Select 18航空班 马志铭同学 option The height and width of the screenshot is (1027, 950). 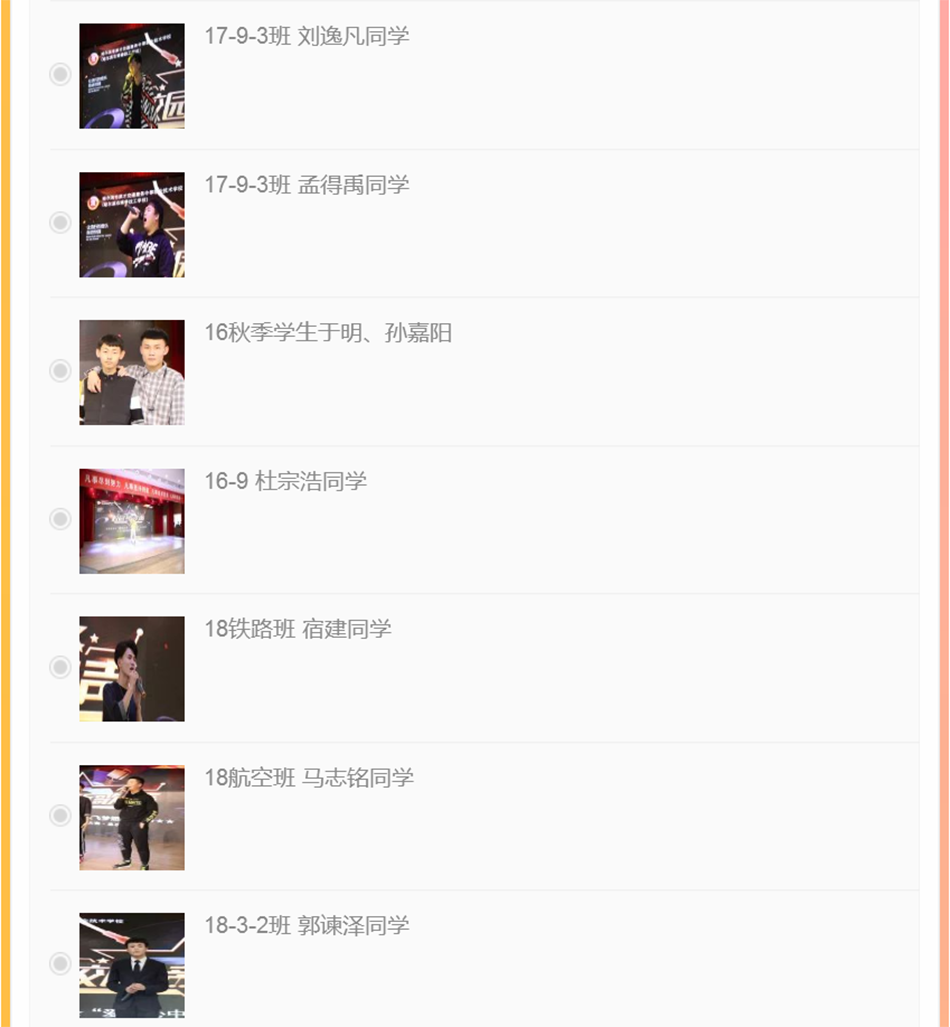coord(60,815)
